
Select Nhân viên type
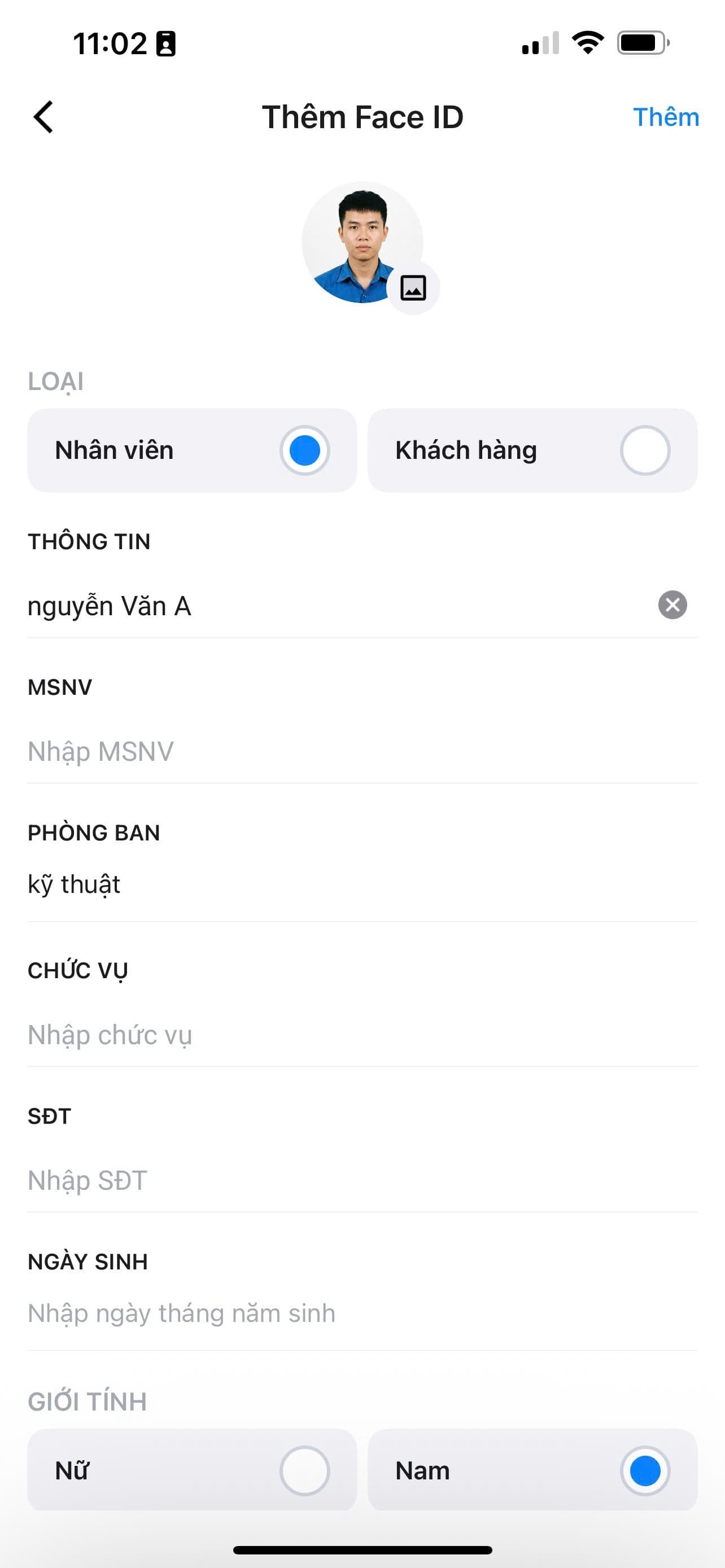192,450
